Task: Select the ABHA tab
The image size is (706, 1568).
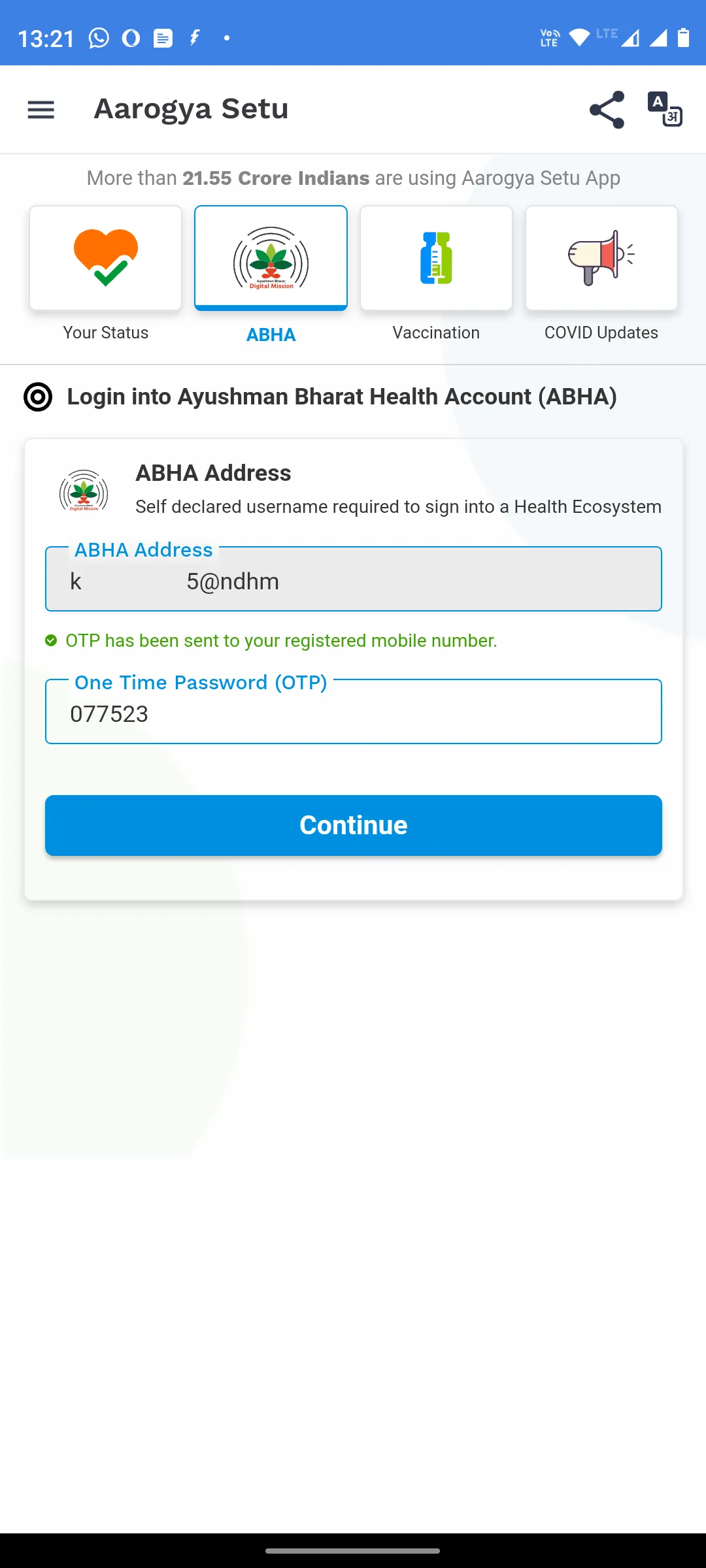Action: (271, 275)
